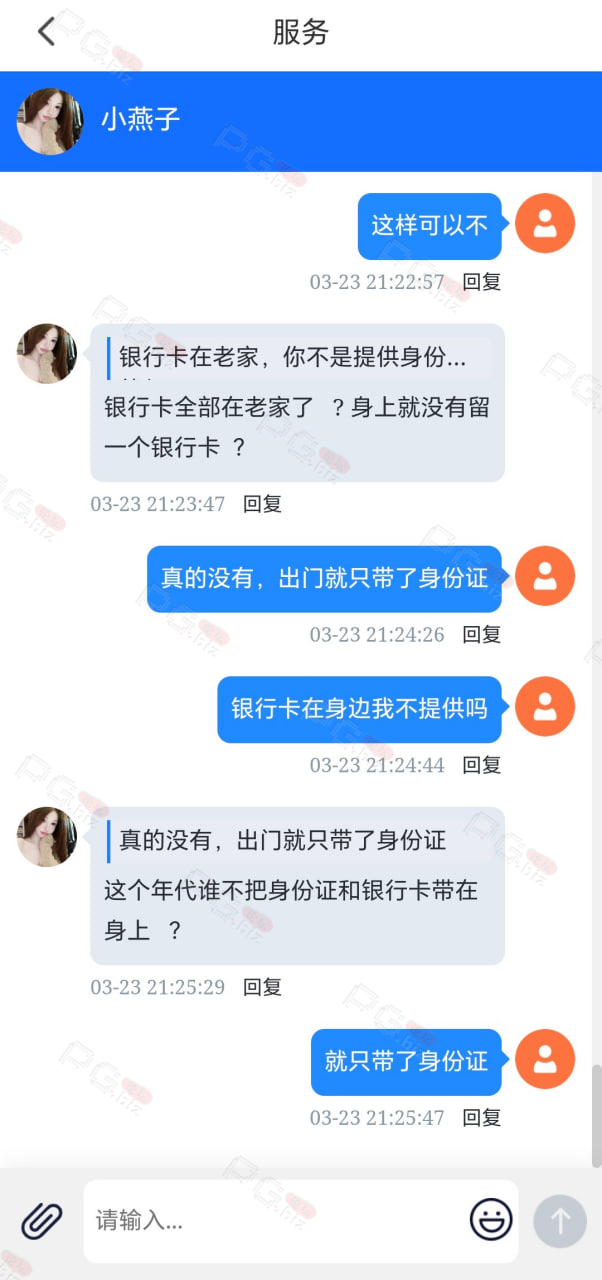Viewport: 602px width, 1280px height.
Task: Open the emoji picker
Action: 491,1220
